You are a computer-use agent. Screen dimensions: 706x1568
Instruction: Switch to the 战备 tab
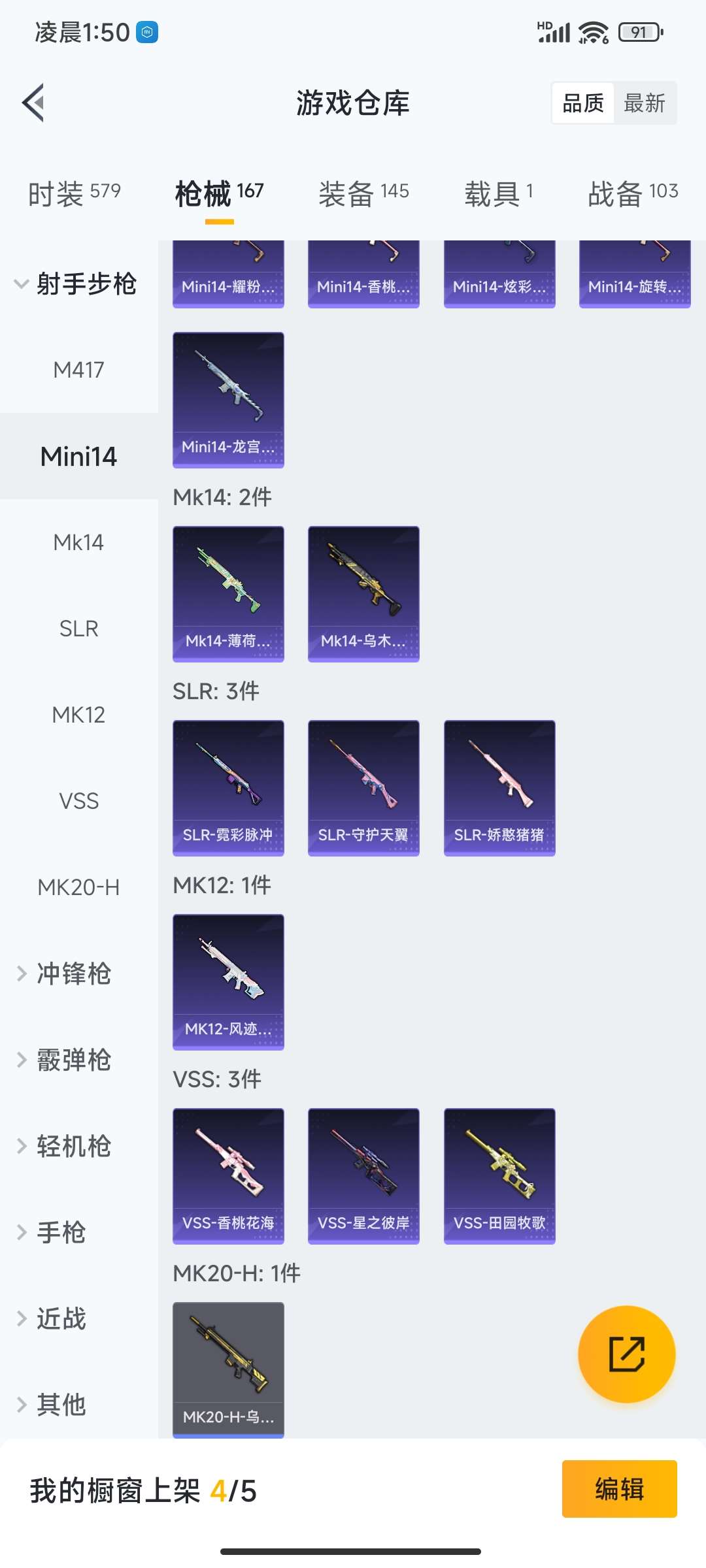tap(632, 193)
